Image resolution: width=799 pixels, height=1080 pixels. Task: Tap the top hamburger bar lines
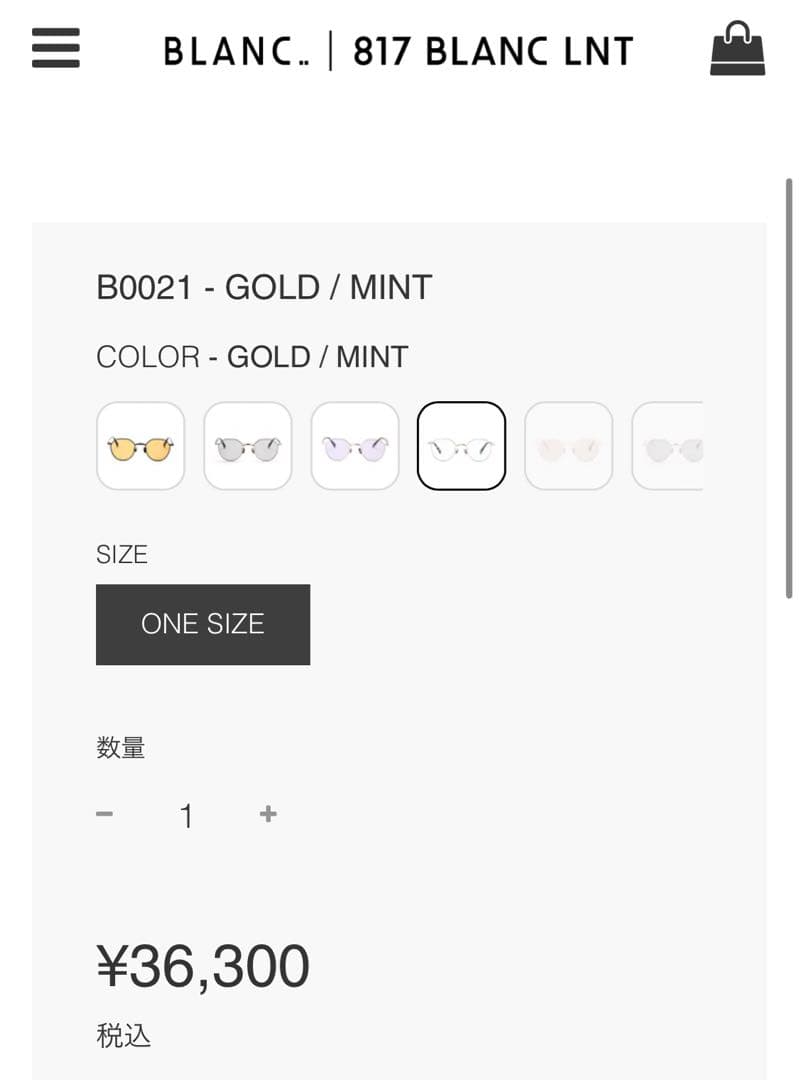(55, 32)
